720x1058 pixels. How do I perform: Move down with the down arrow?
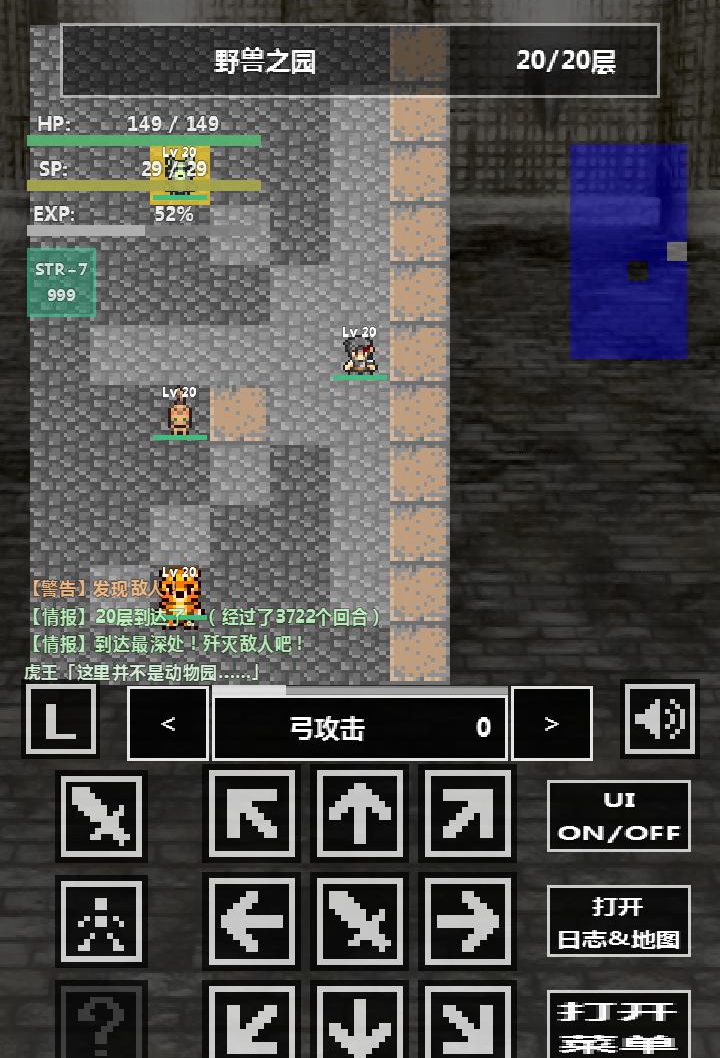pos(360,1022)
